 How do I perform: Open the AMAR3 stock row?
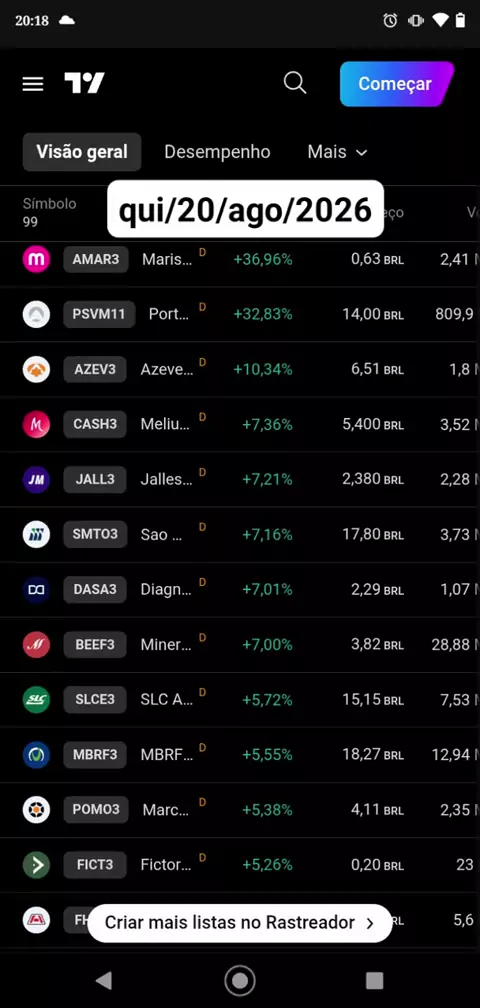coord(240,260)
